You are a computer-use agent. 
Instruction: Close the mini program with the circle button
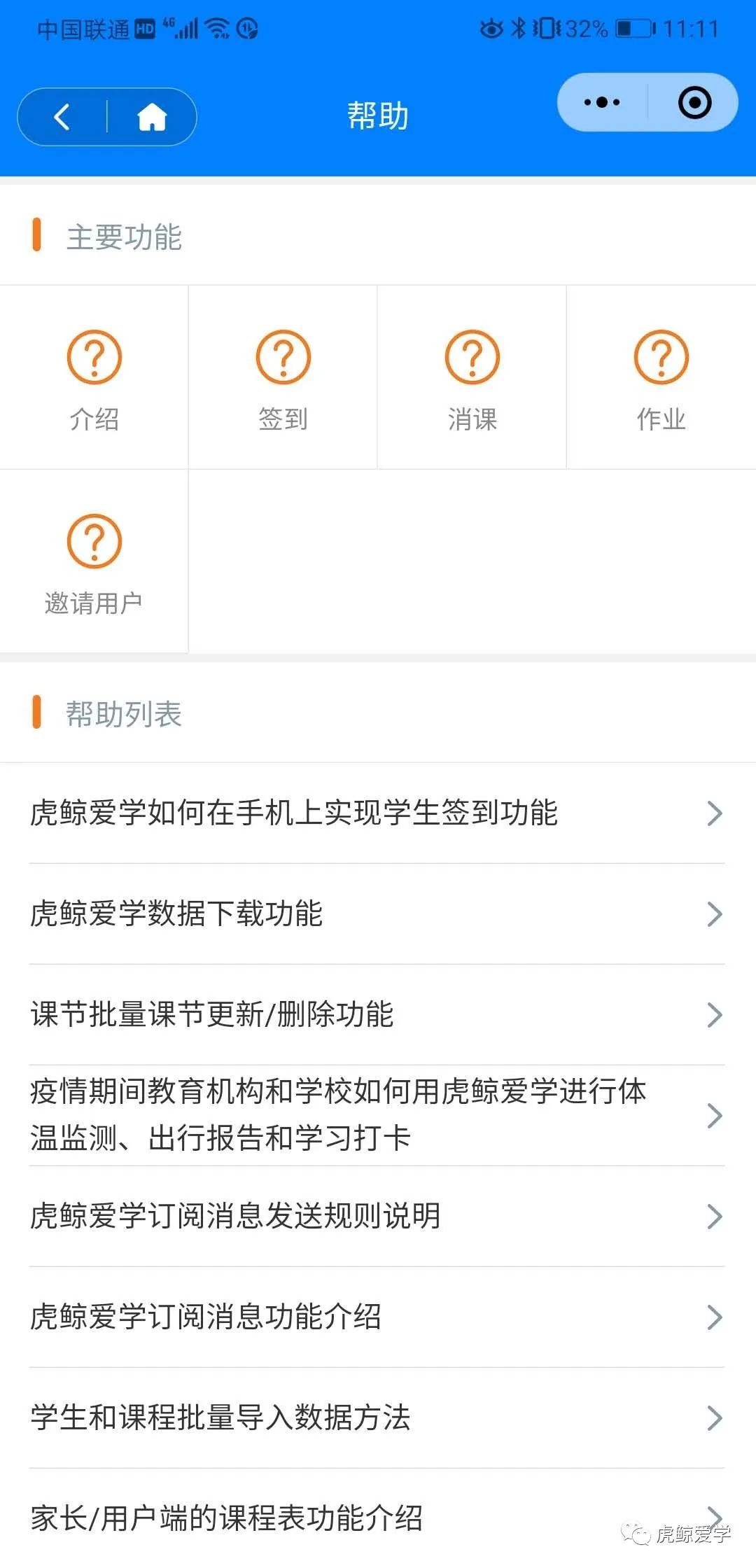click(694, 102)
